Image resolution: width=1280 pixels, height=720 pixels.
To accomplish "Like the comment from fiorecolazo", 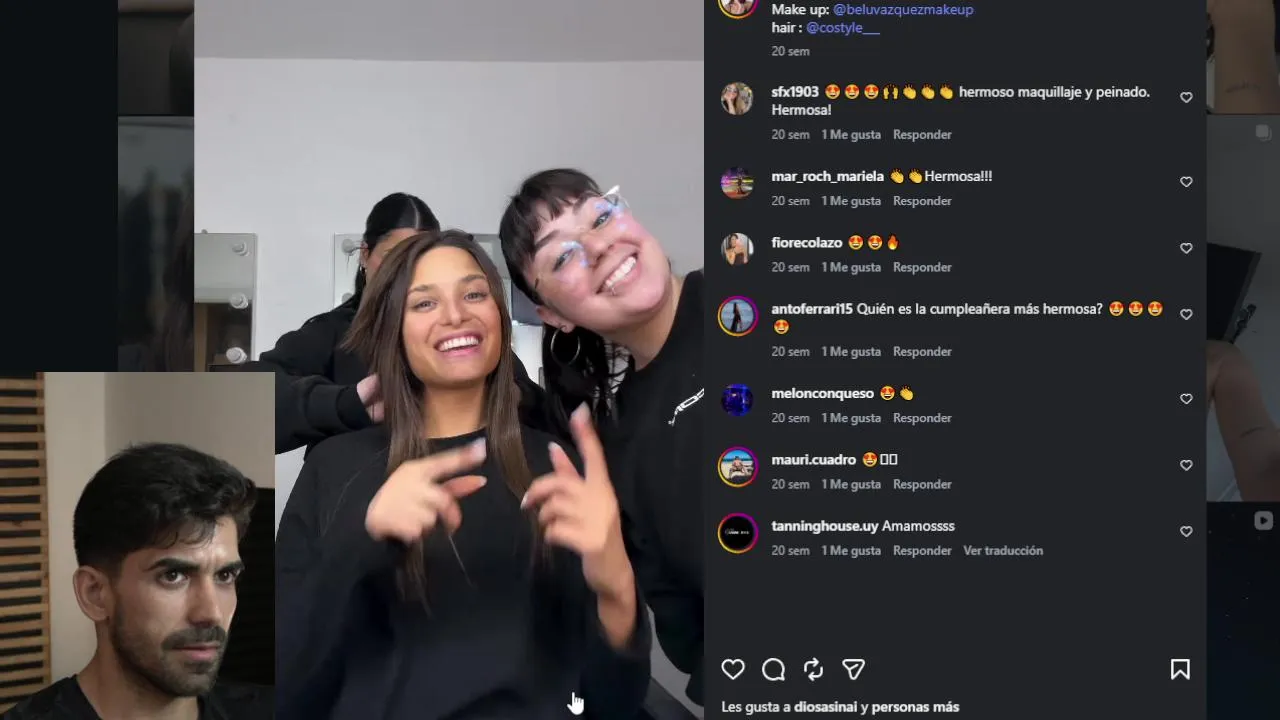I will 1186,248.
